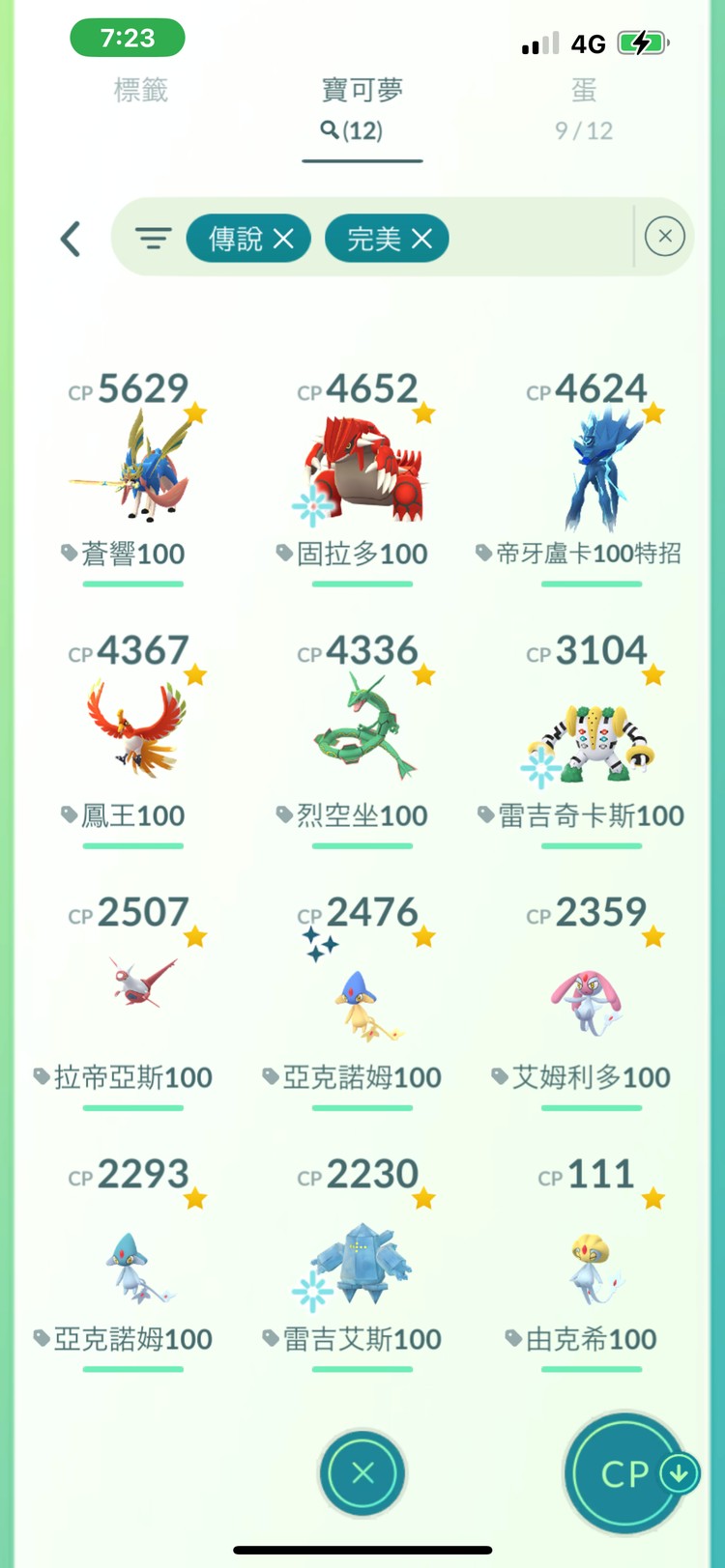Open the filter options funnel icon

pos(154,238)
